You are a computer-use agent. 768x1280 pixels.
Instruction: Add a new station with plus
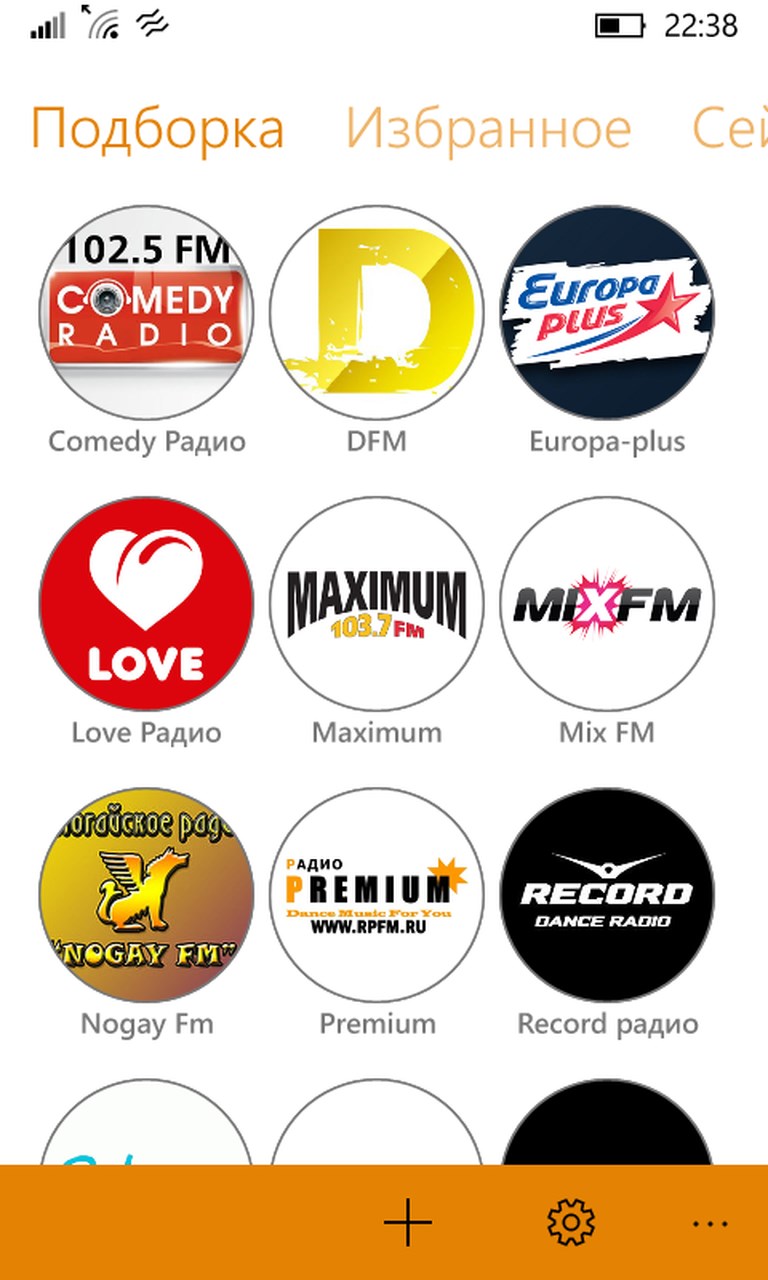point(408,1222)
